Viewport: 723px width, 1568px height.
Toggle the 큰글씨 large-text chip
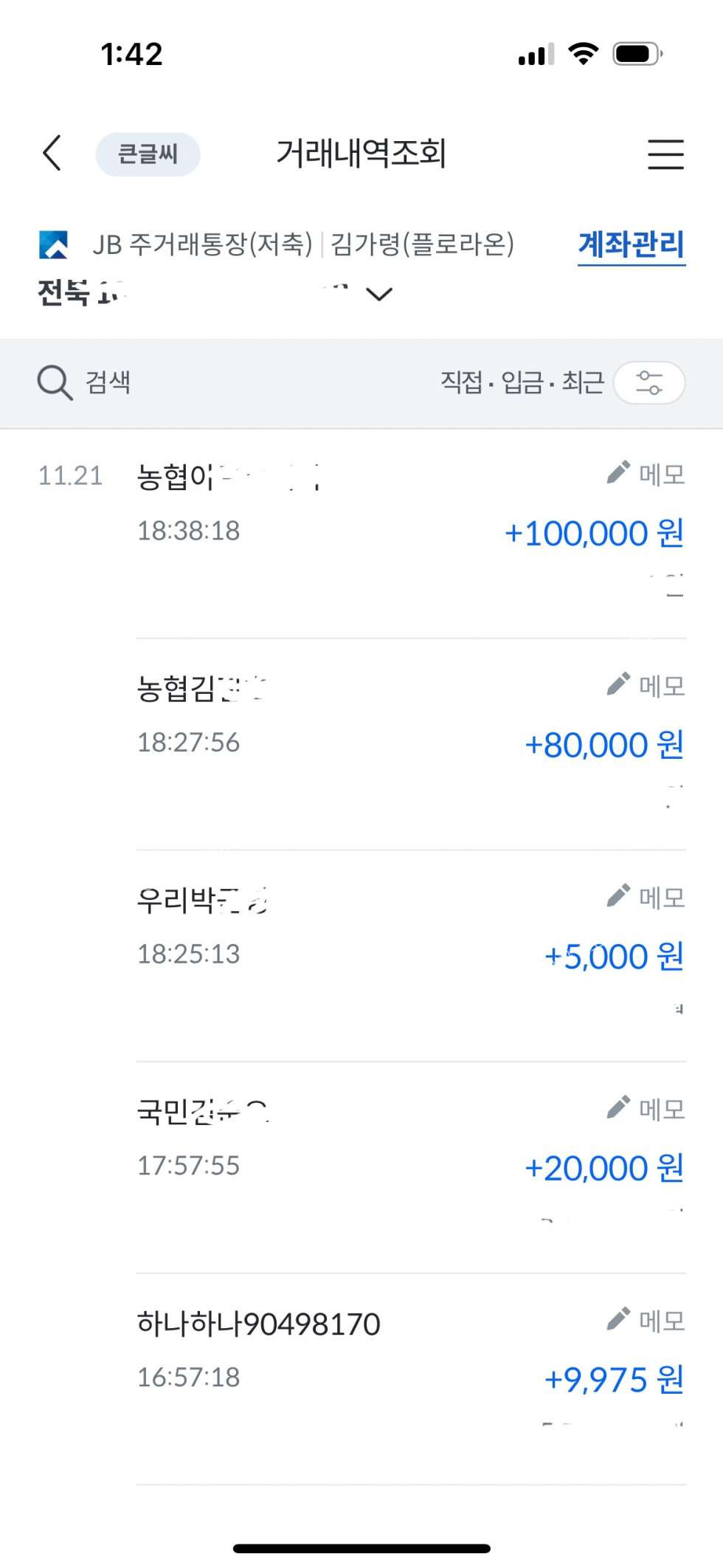148,154
